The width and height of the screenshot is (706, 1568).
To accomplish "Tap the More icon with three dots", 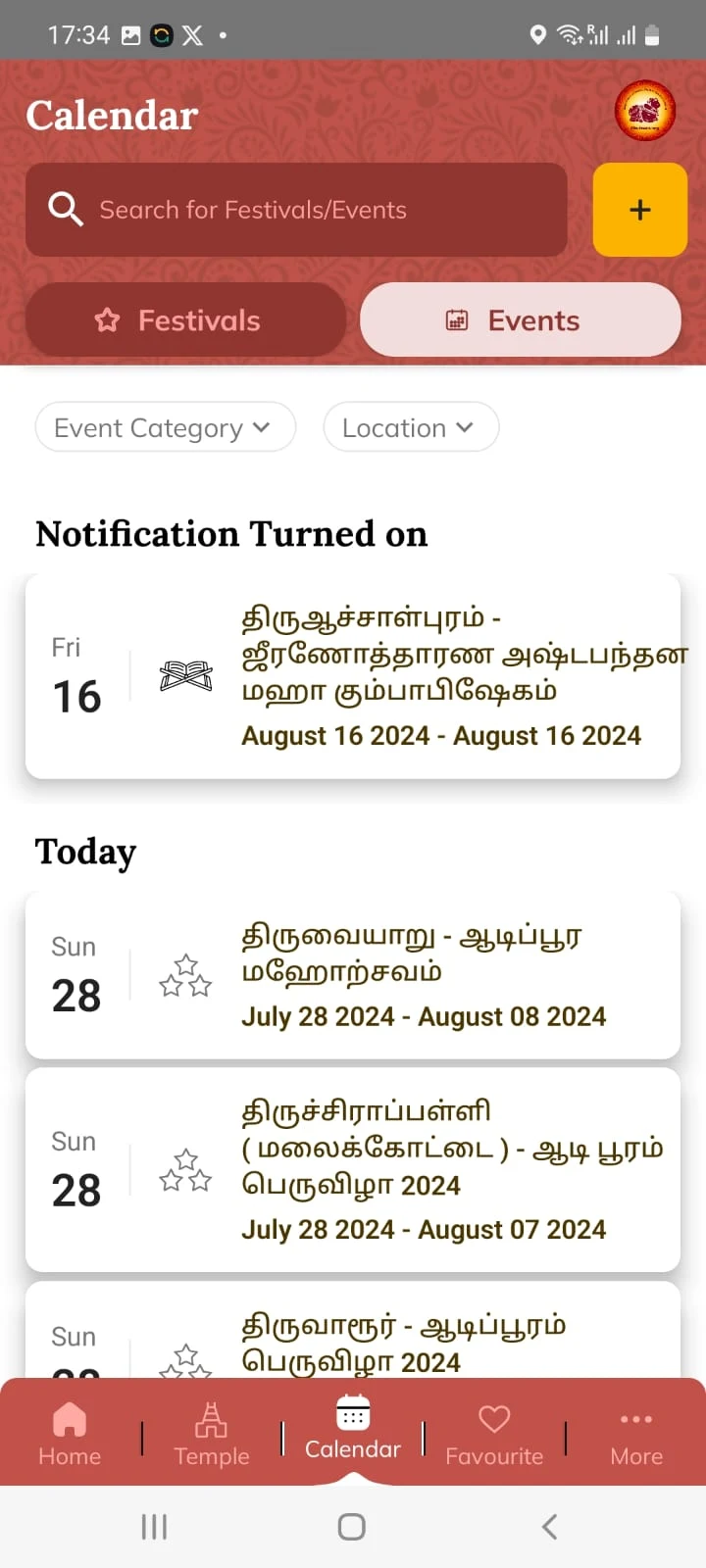I will pyautogui.click(x=635, y=1418).
